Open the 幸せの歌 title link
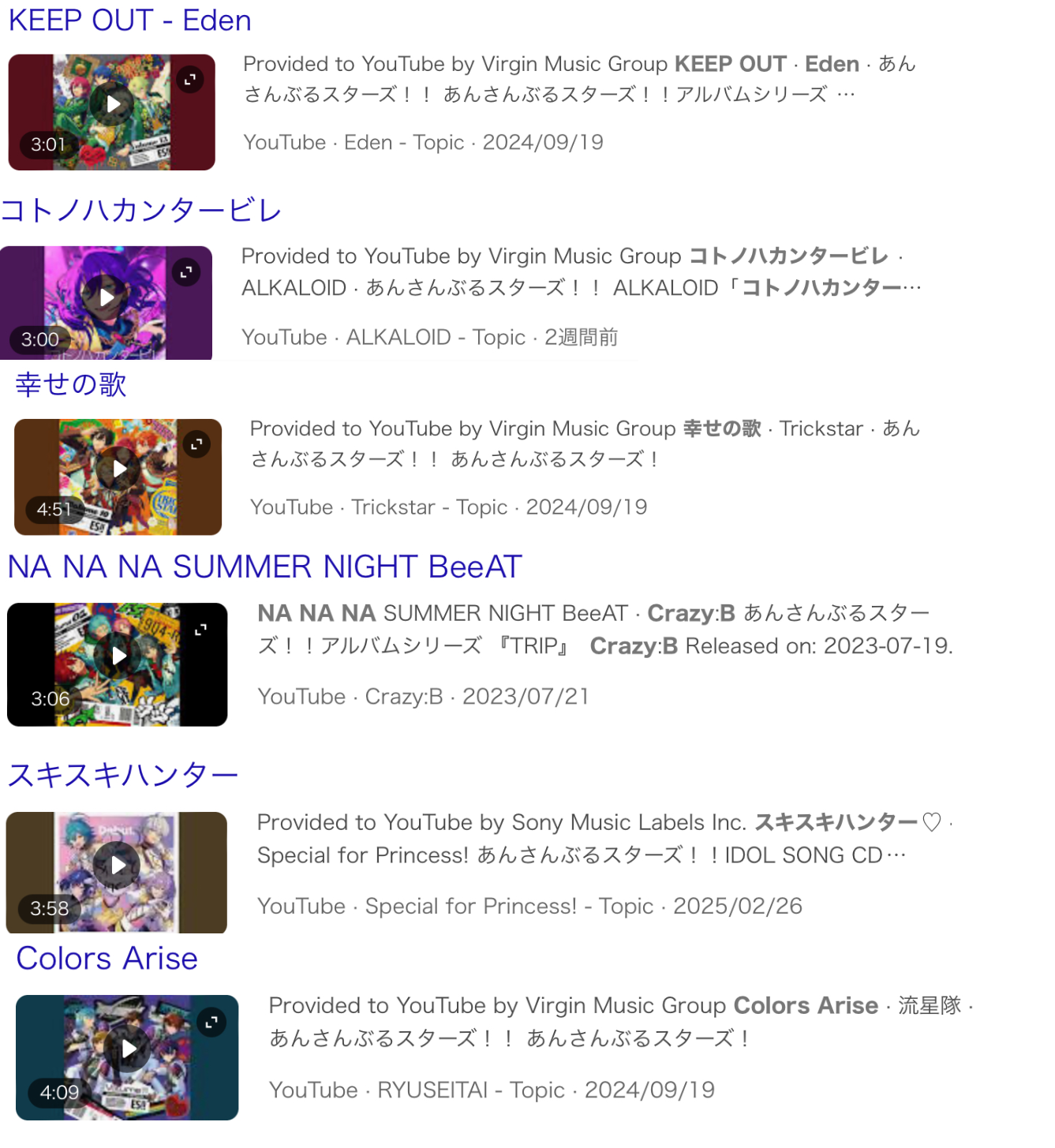The image size is (1055, 1148). [71, 384]
